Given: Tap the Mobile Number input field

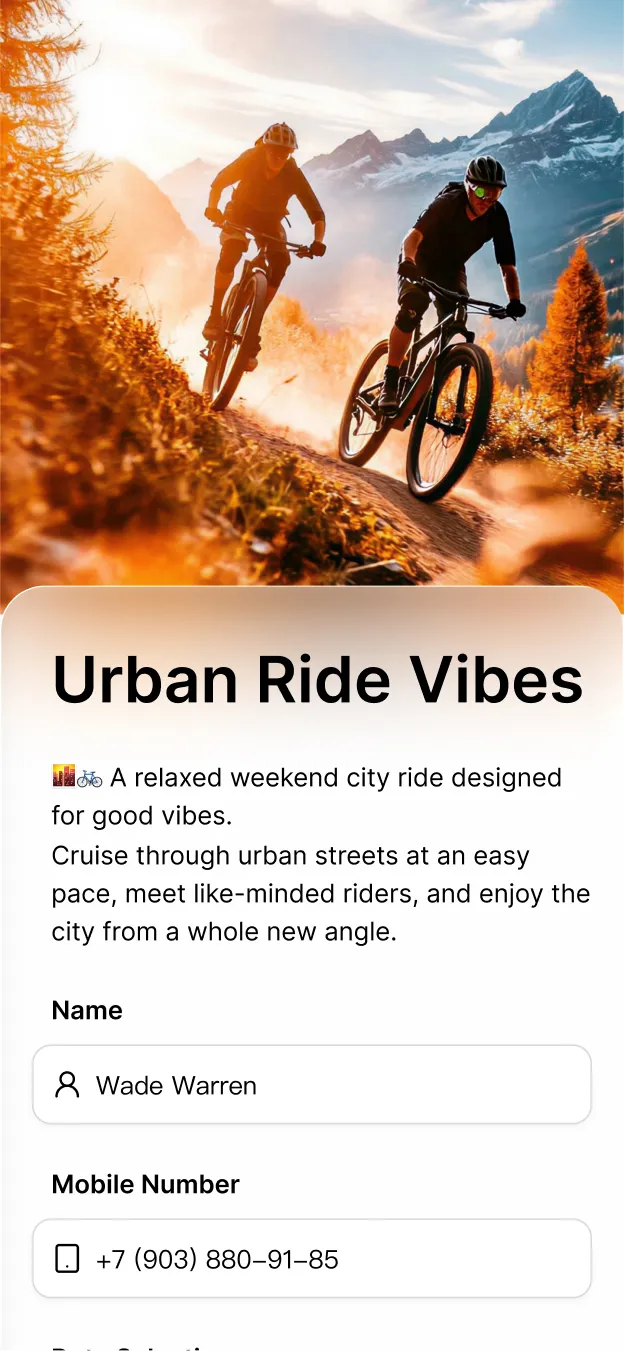Looking at the screenshot, I should [312, 1259].
